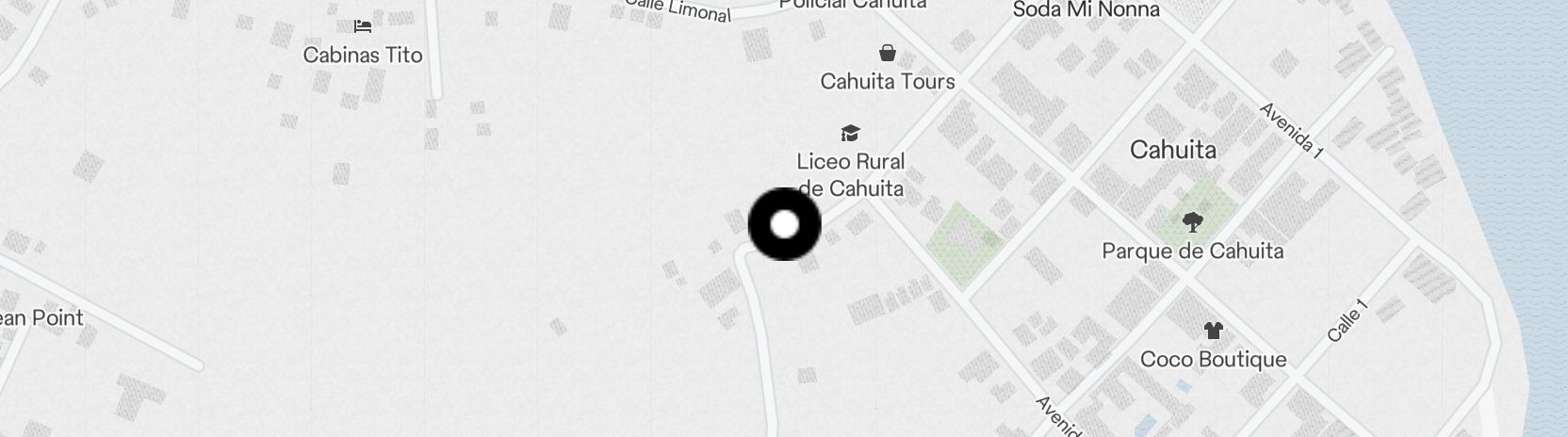Select the Parque de Cahuita marker
Screen dimensions: 1568x437
1192,223
